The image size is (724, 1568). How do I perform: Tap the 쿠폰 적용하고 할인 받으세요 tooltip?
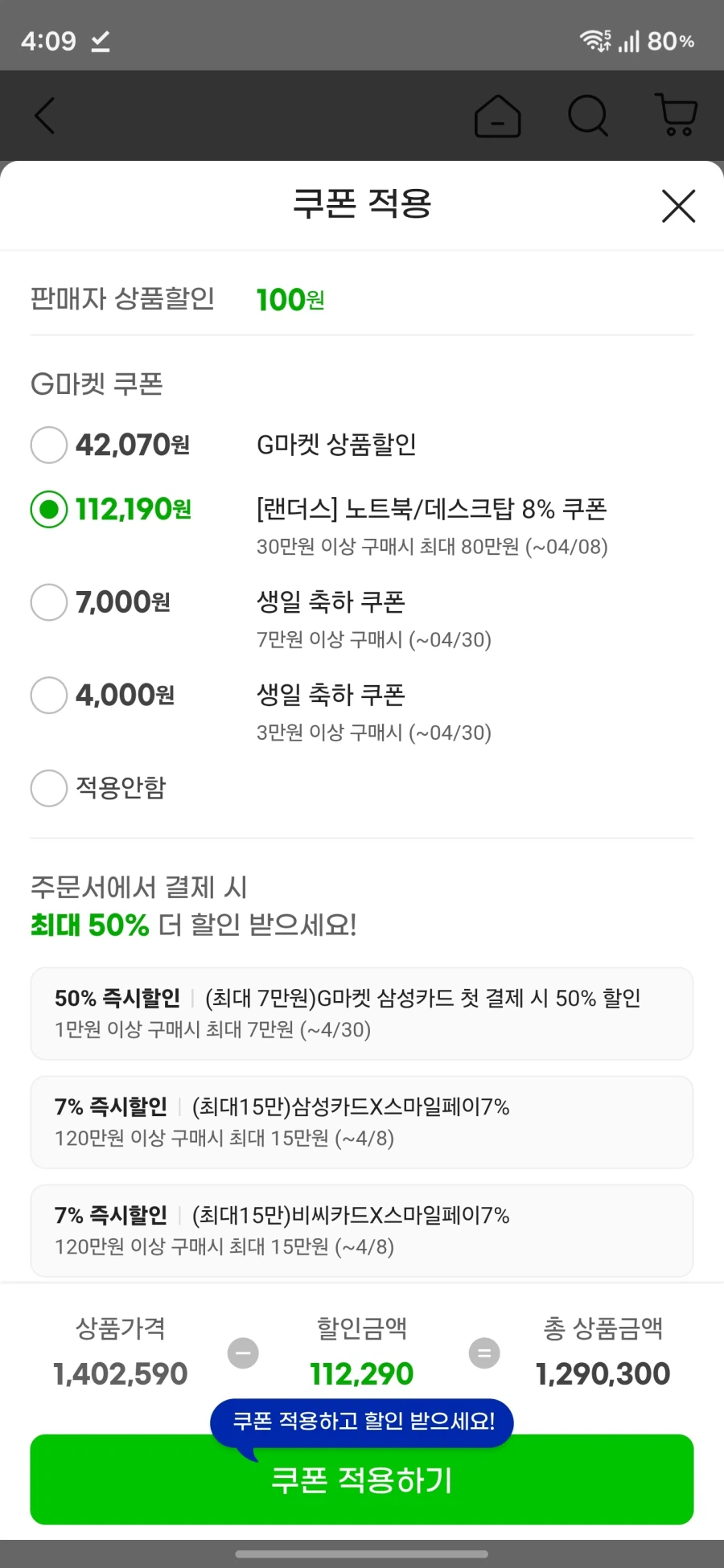pyautogui.click(x=361, y=1422)
